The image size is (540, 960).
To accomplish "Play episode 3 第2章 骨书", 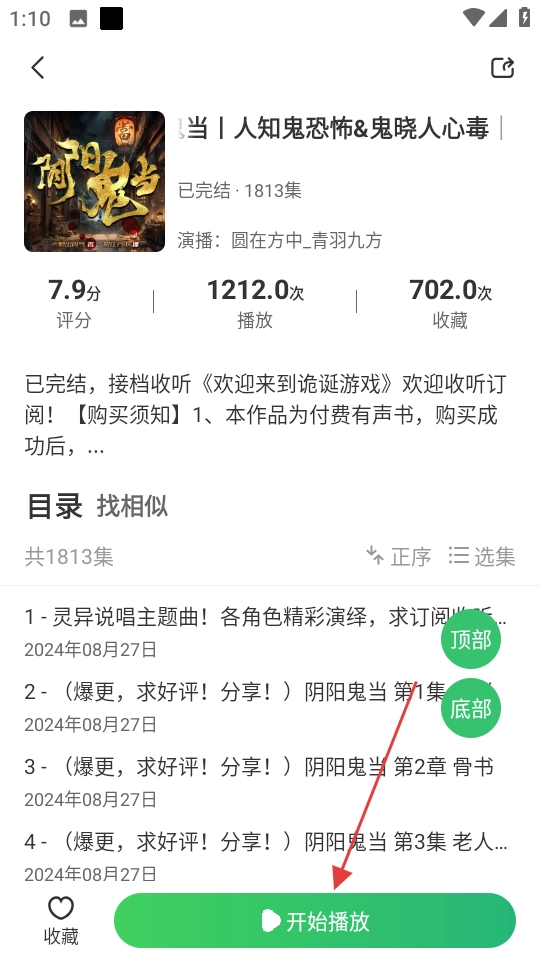I will click(x=267, y=782).
